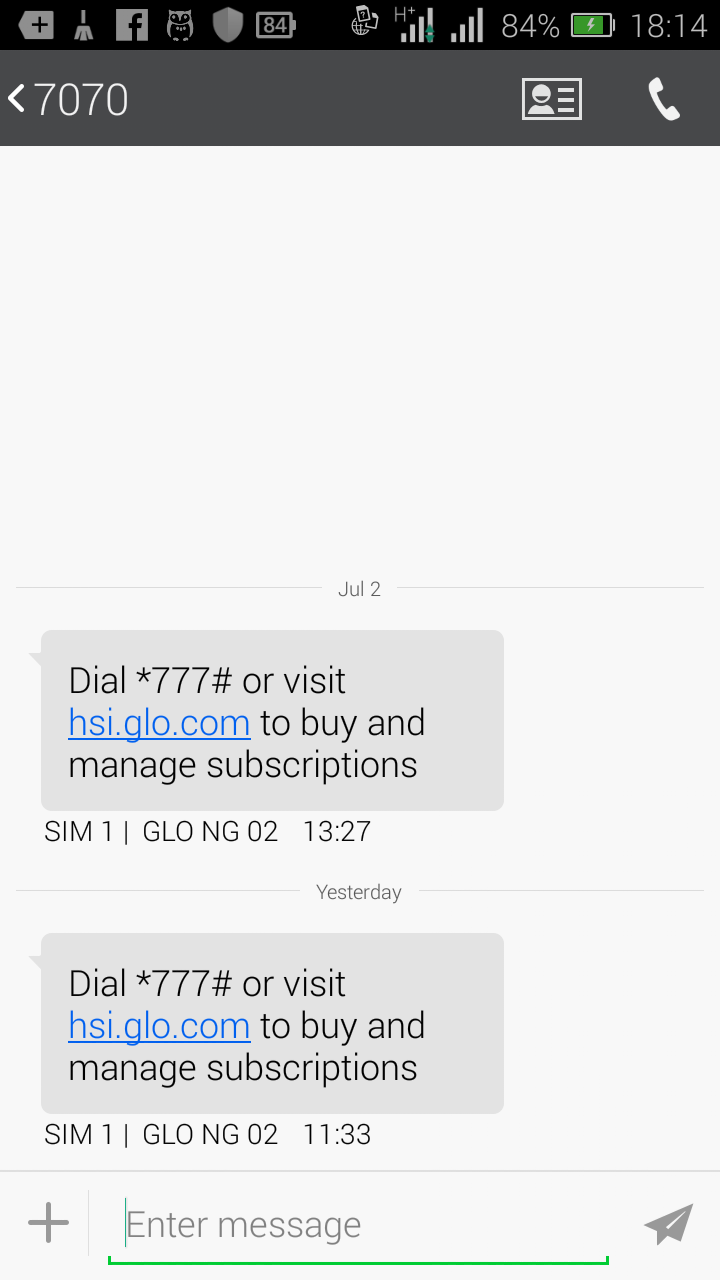The image size is (720, 1280).
Task: Open the hsi.glo.com link in Jul 2 message
Action: click(159, 722)
